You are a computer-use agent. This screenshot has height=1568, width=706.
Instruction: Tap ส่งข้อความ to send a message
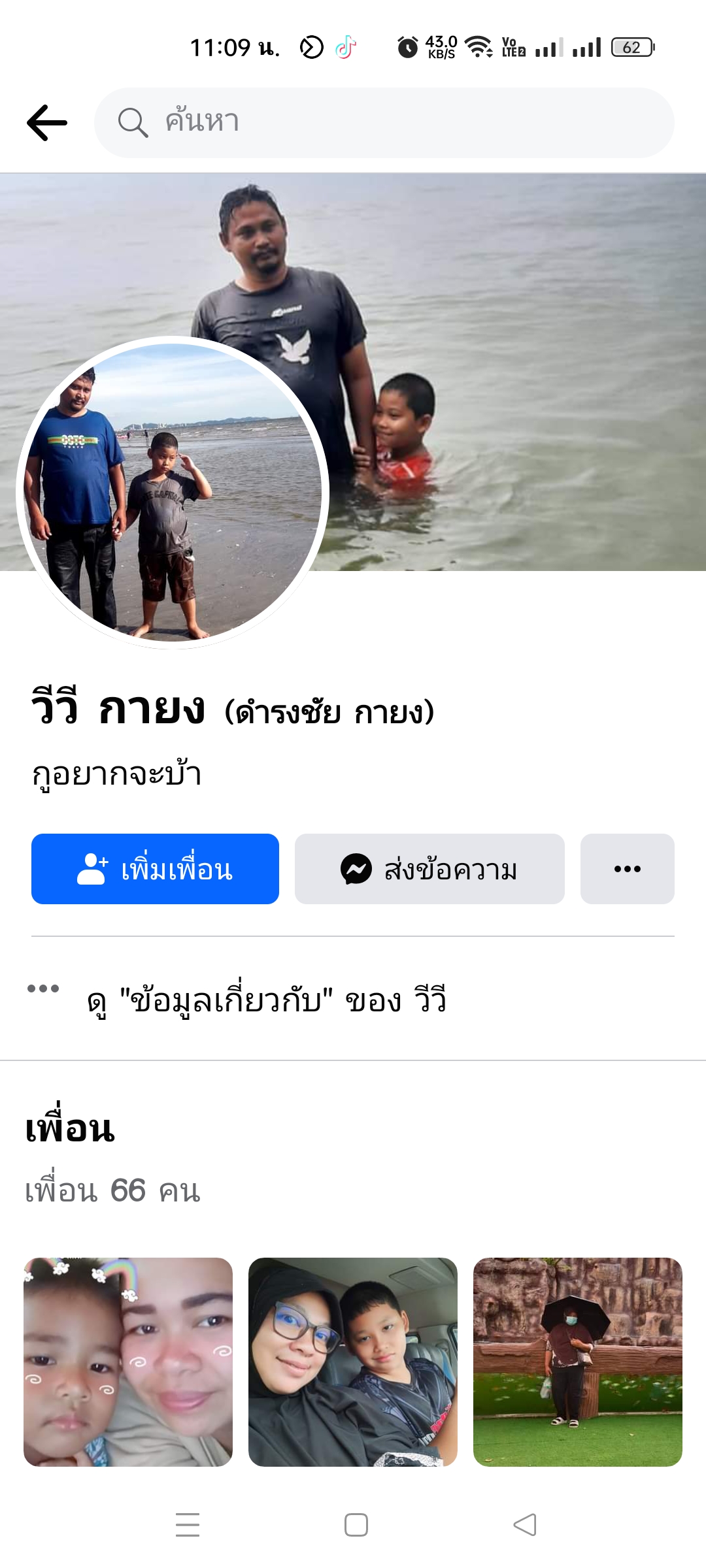429,869
